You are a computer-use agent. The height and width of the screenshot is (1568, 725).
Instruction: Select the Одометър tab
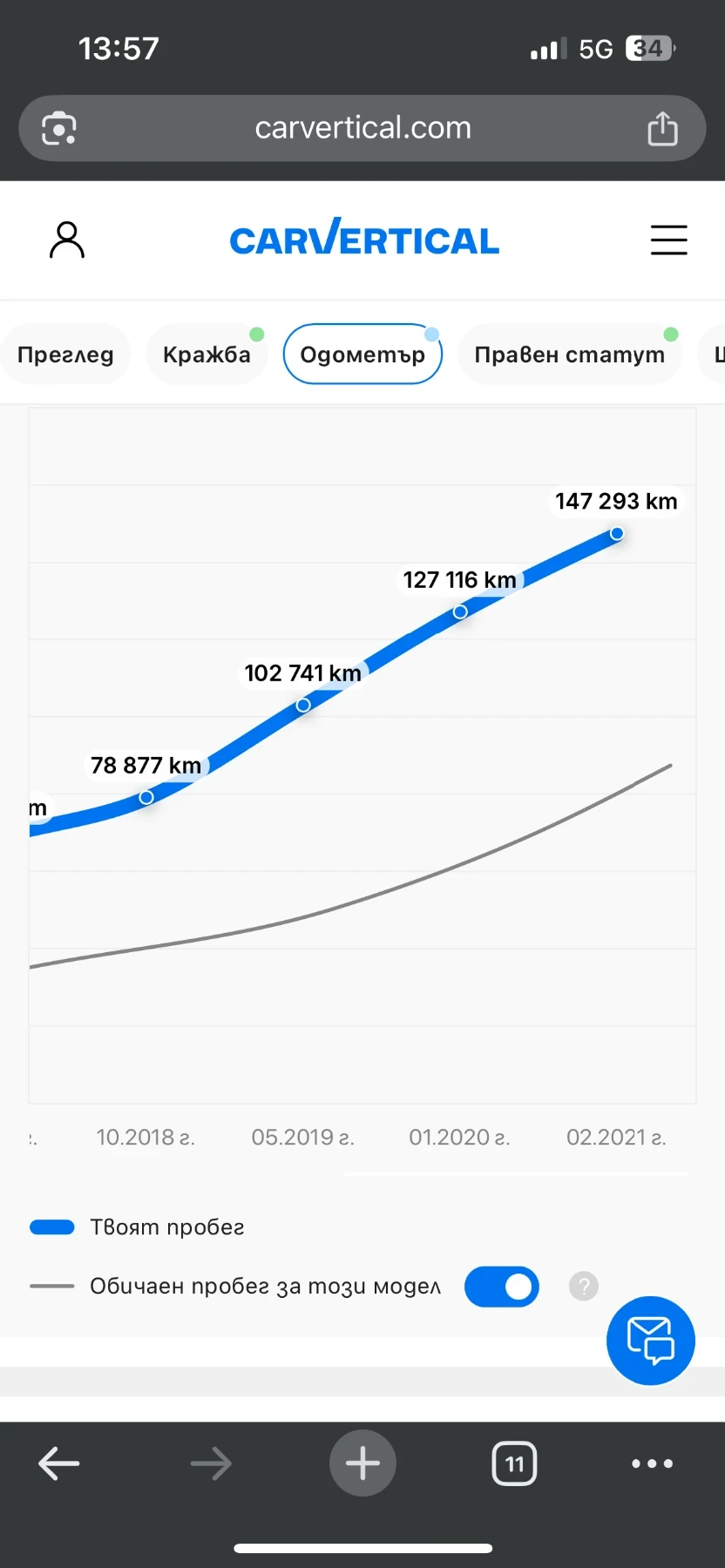(x=362, y=355)
